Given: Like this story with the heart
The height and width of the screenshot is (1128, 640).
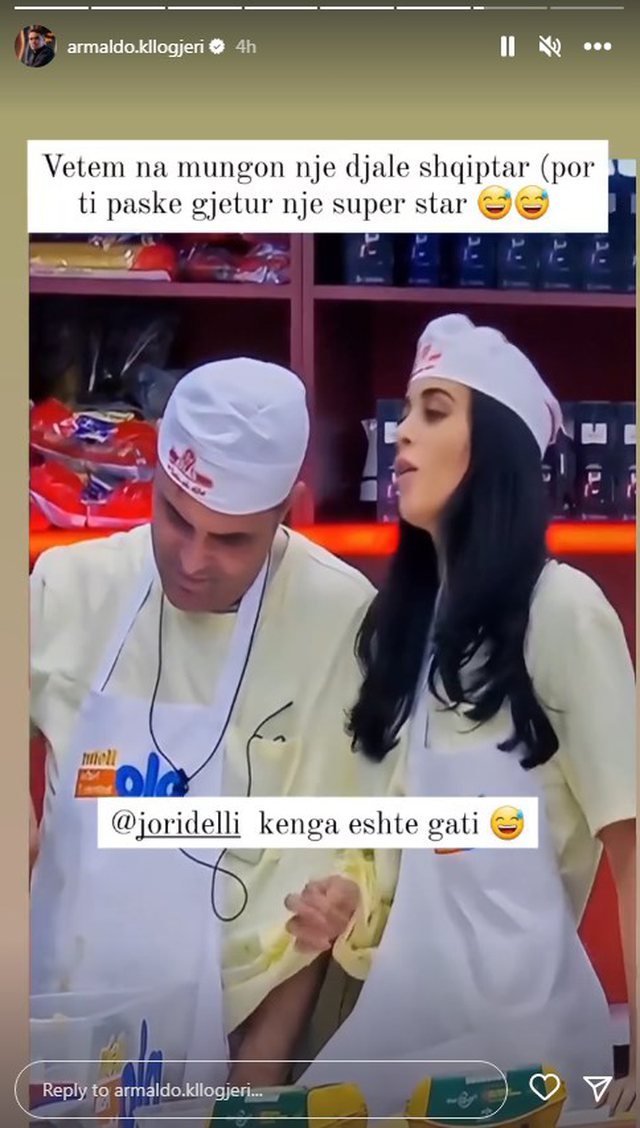Looking at the screenshot, I should tap(544, 1088).
